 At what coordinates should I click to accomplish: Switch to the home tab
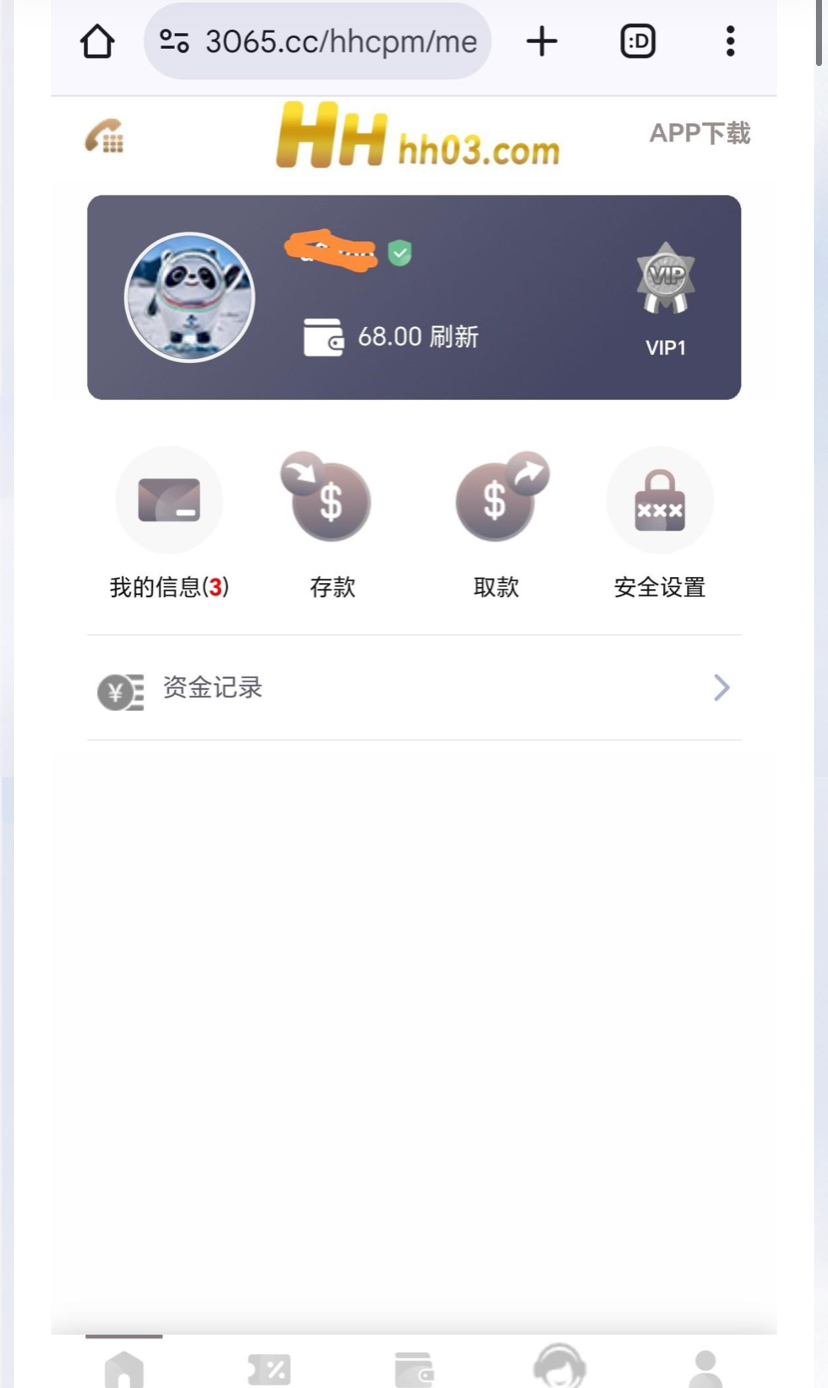coord(124,1368)
